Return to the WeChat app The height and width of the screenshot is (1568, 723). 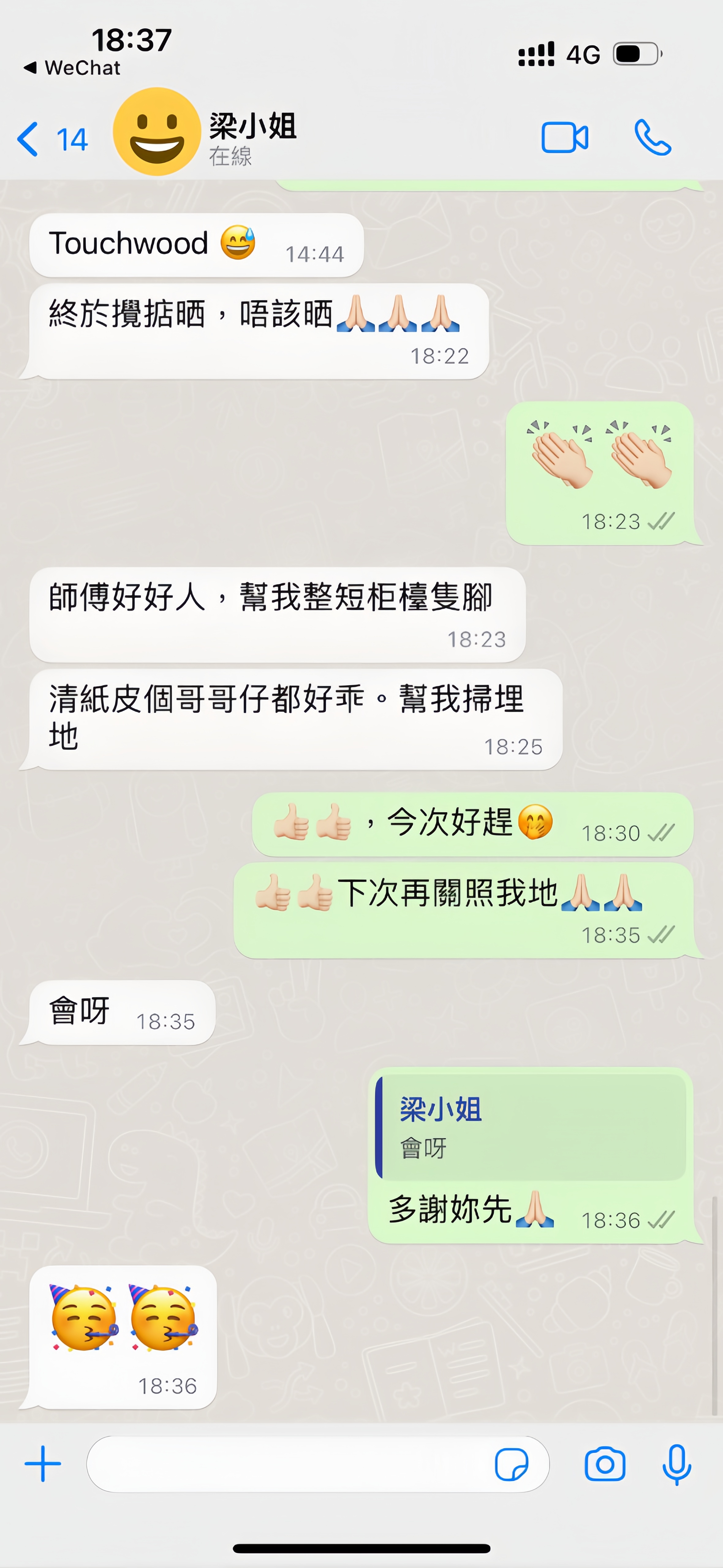(72, 68)
